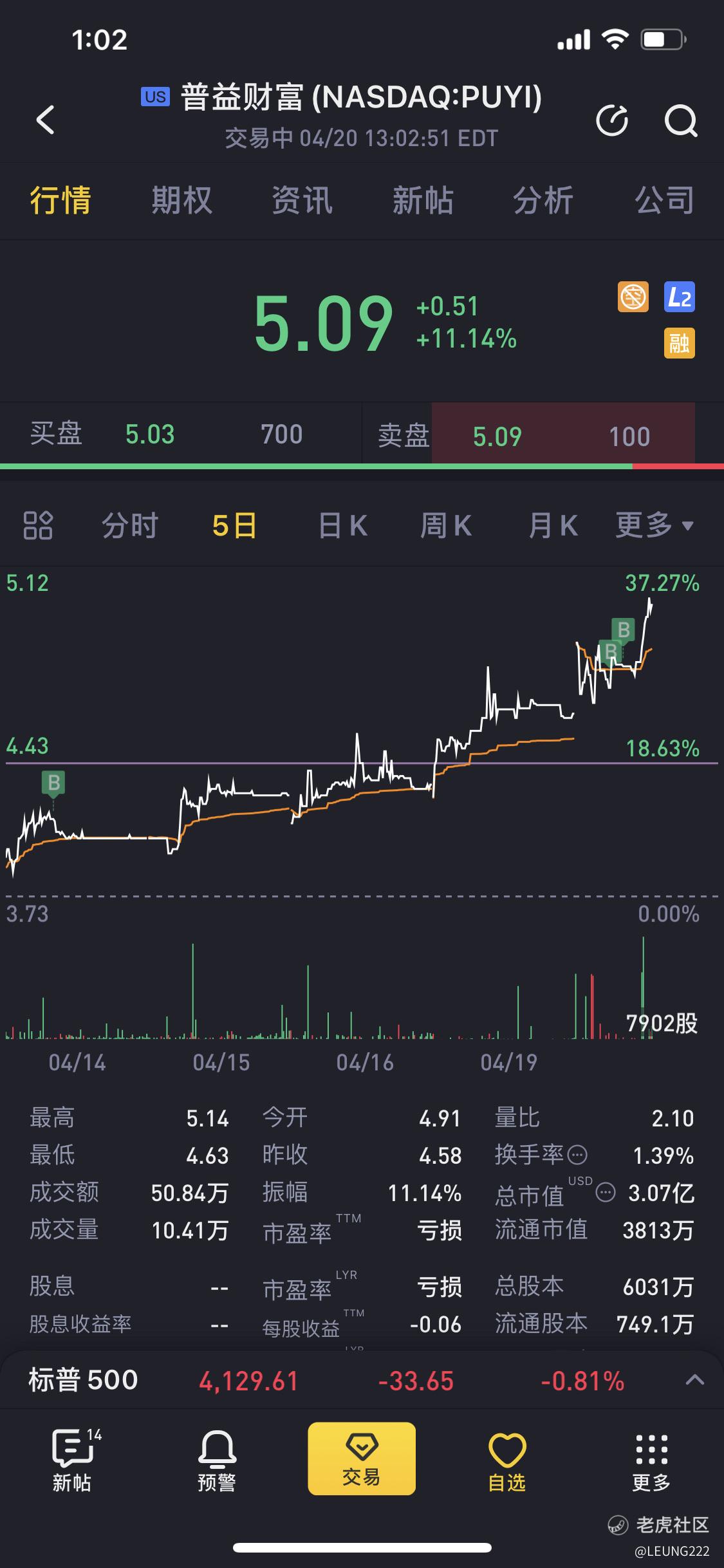
Task: Tap the L2 level-2 quote badge
Action: coord(680,297)
